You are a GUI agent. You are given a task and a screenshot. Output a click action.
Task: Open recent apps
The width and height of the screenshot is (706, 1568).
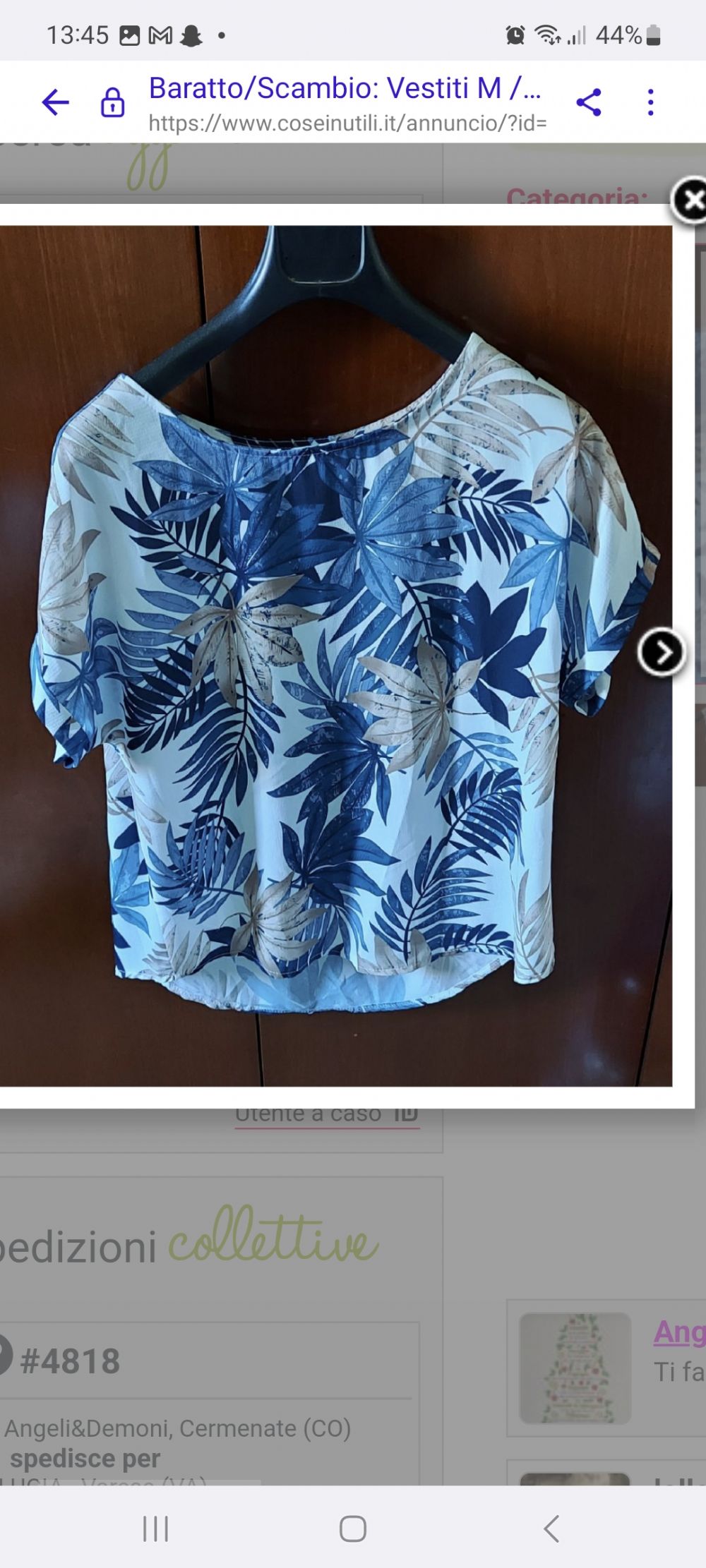tap(155, 1528)
